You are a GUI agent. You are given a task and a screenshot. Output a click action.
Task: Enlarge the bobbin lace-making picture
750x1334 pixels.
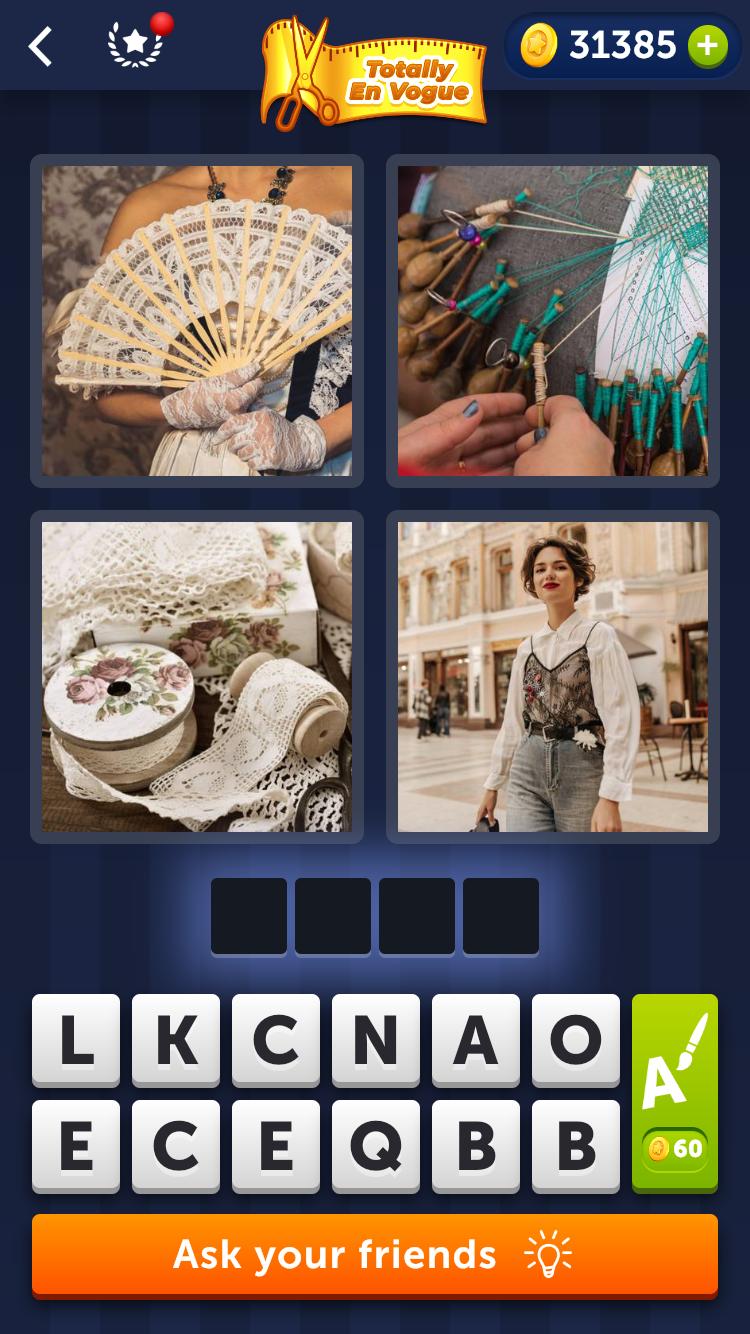pyautogui.click(x=553, y=321)
